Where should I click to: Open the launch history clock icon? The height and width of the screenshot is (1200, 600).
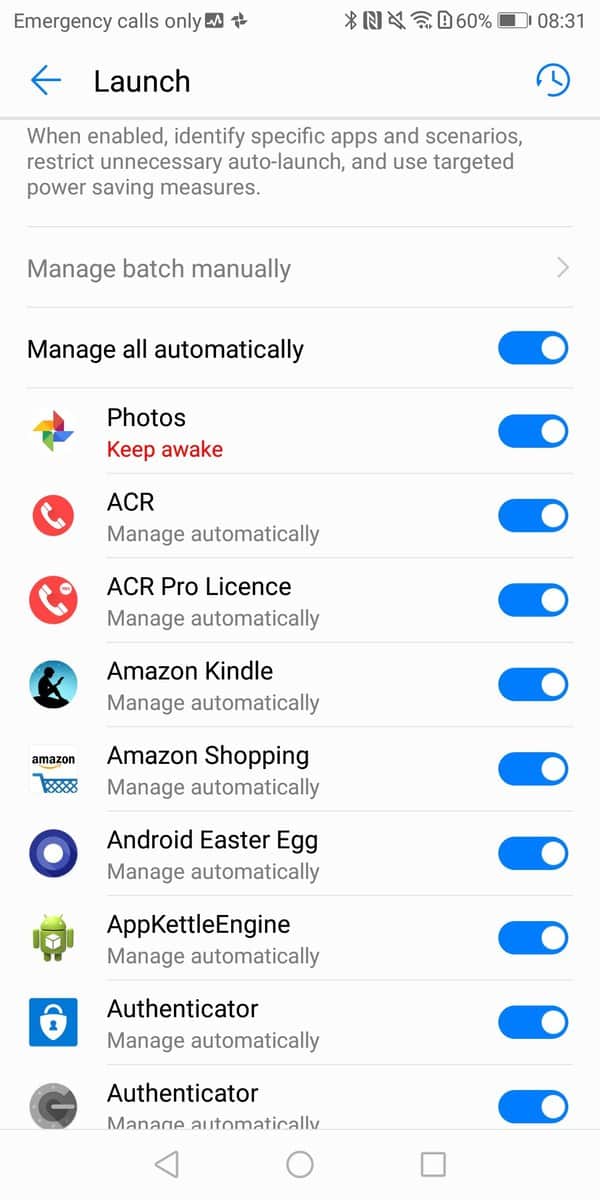[553, 81]
